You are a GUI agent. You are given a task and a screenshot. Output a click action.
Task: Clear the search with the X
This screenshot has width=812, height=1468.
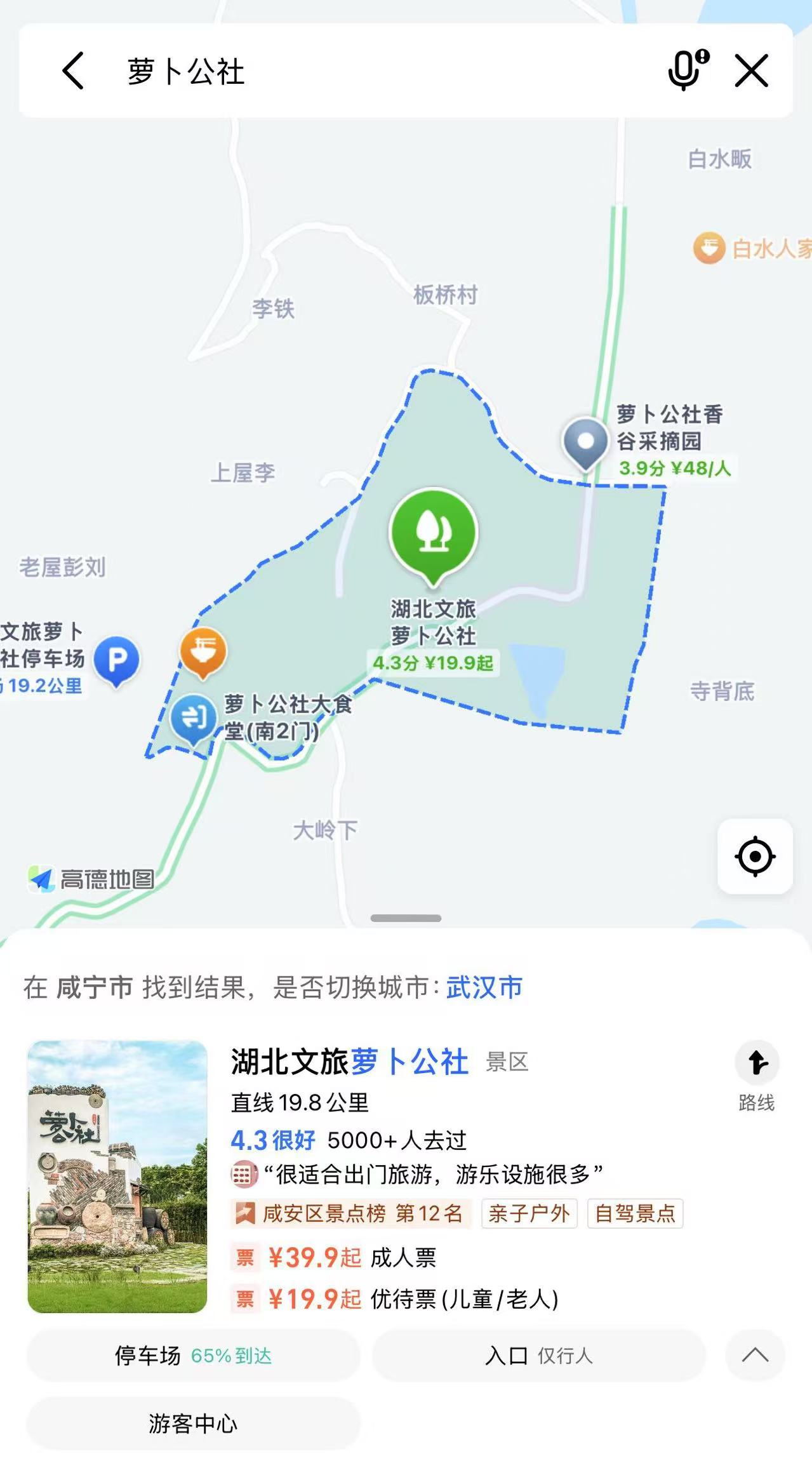[752, 70]
